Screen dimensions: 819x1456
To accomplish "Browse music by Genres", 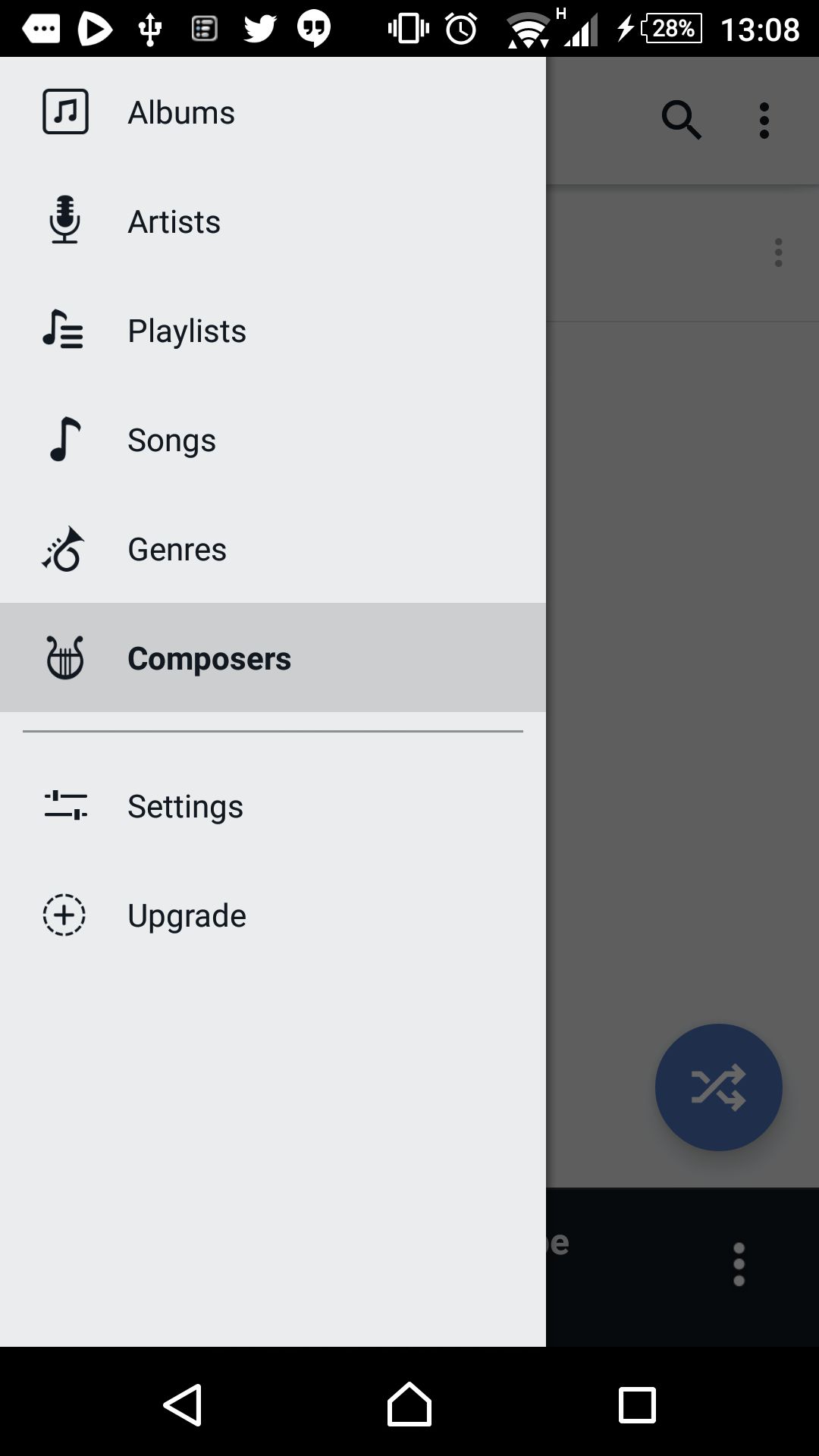I will pos(273,549).
